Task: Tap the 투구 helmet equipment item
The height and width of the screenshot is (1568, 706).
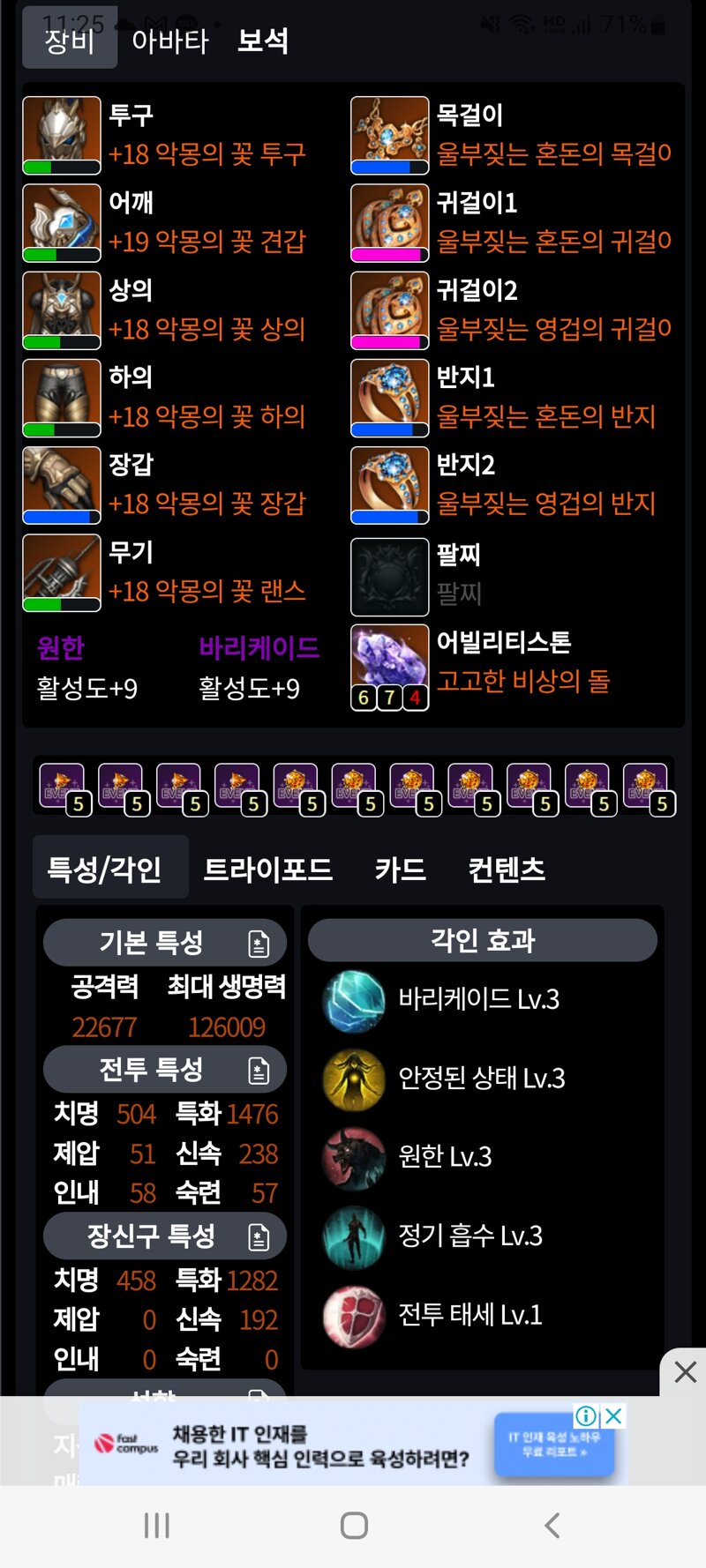Action: (x=62, y=135)
